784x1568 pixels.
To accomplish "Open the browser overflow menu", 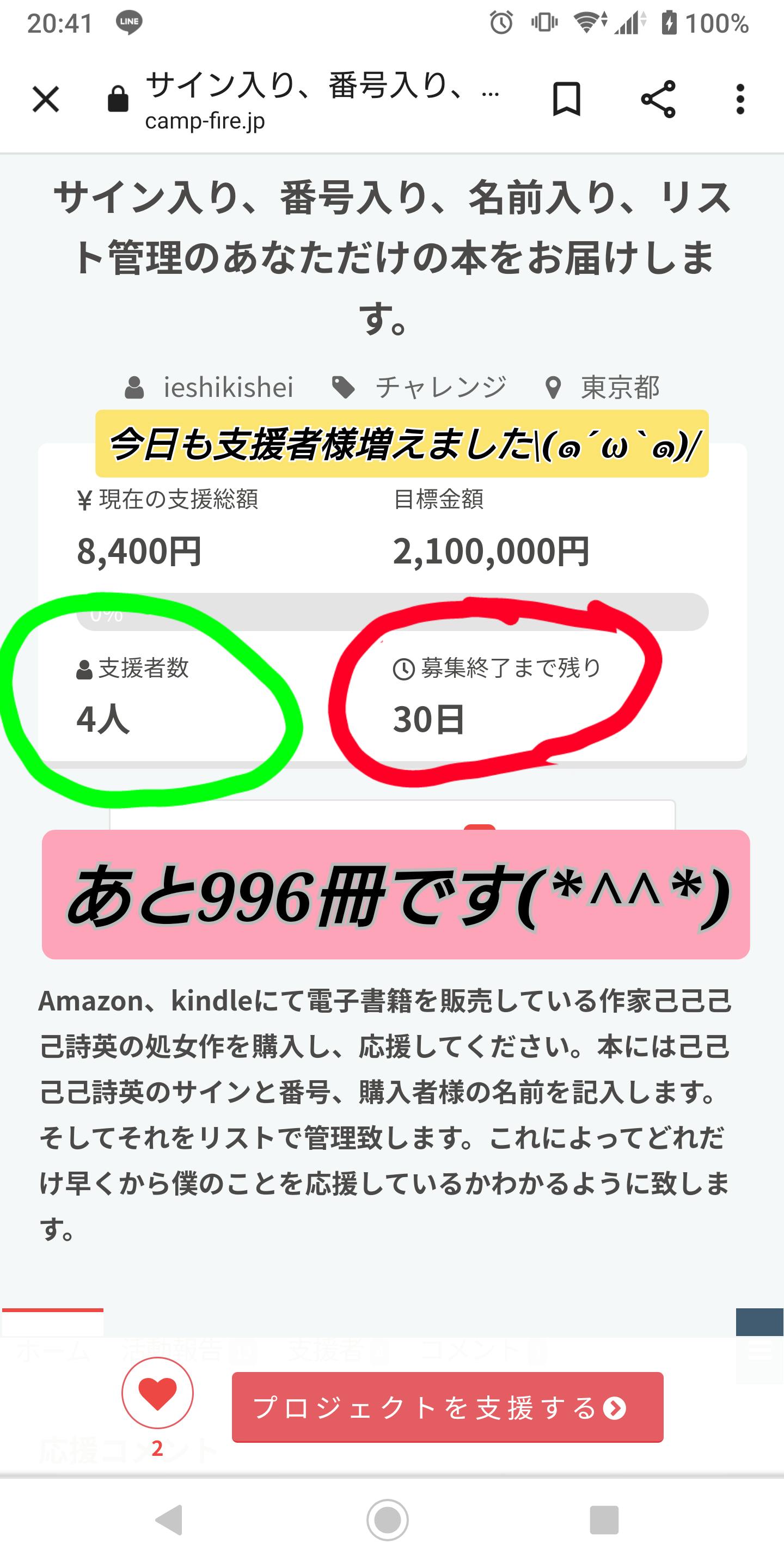I will pos(739,99).
